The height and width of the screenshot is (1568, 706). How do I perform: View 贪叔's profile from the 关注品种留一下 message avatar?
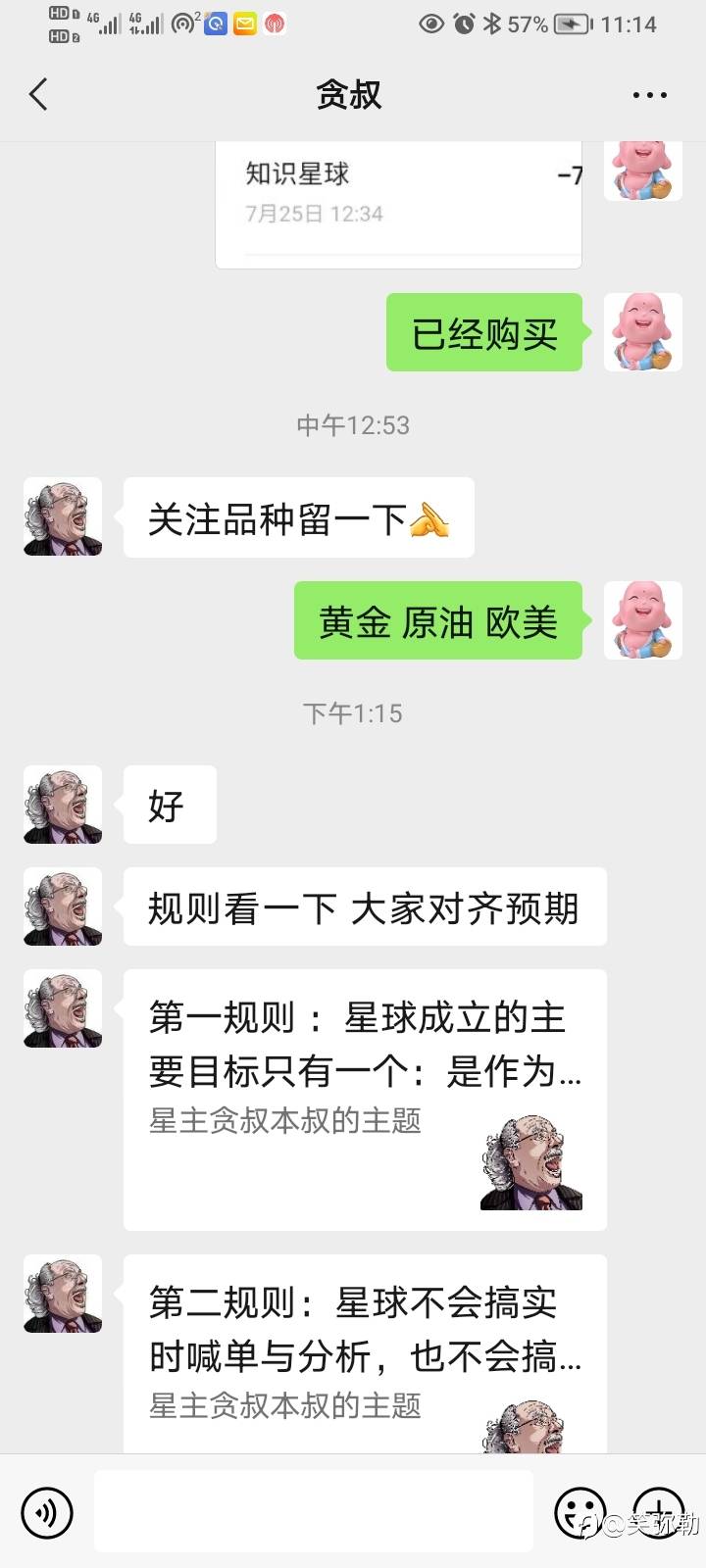(x=63, y=516)
